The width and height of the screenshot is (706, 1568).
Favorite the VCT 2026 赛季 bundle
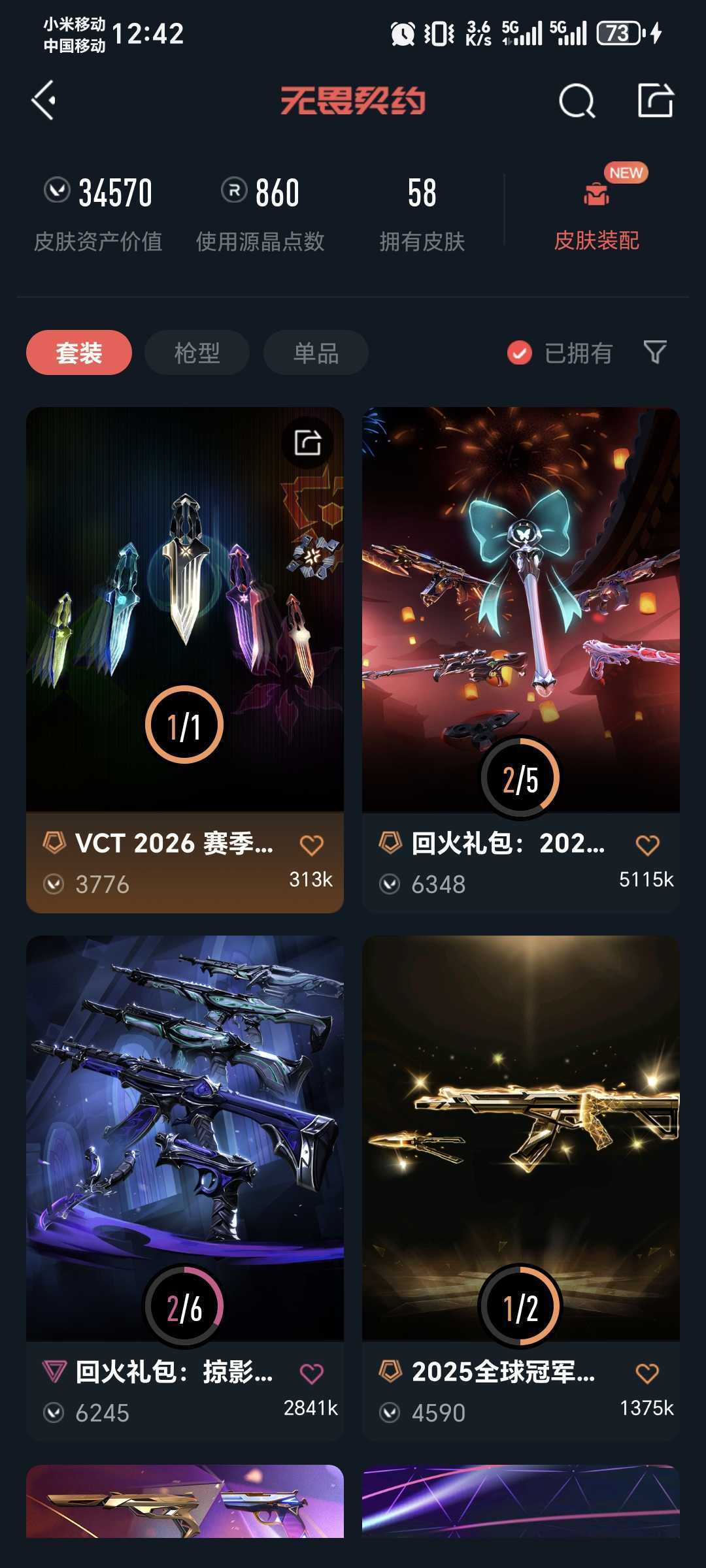(311, 845)
